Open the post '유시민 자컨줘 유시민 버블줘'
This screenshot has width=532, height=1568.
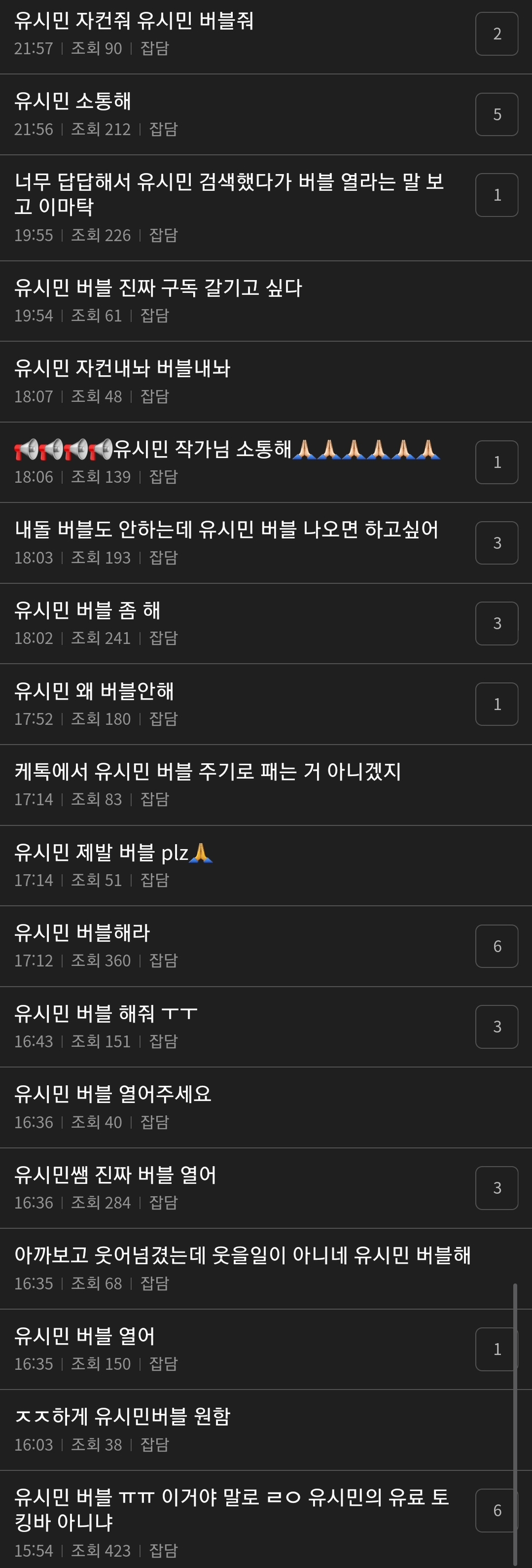pyautogui.click(x=134, y=21)
